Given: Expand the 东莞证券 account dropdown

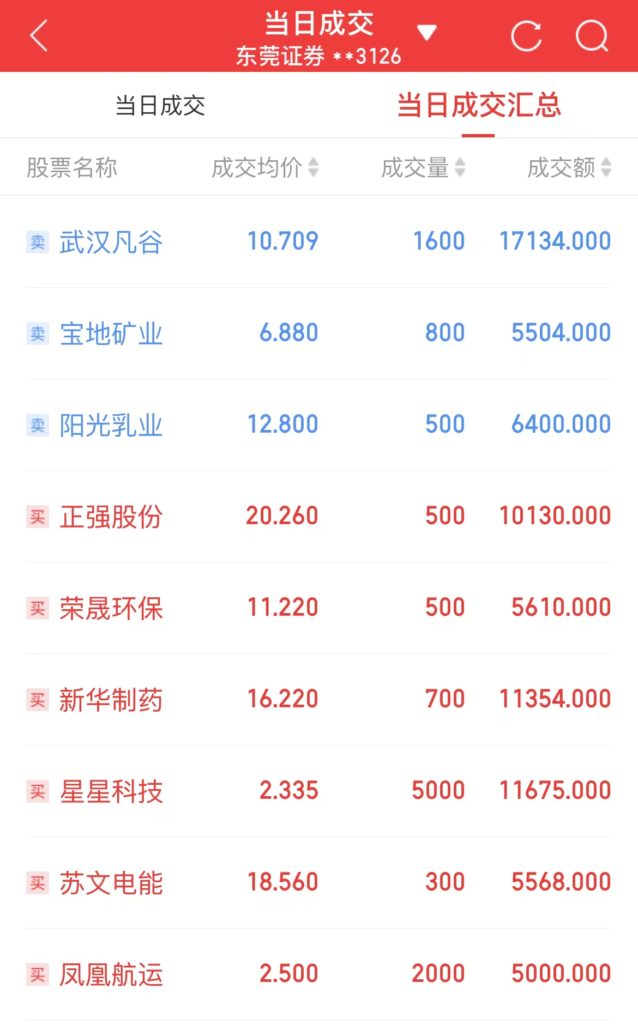Looking at the screenshot, I should [426, 32].
